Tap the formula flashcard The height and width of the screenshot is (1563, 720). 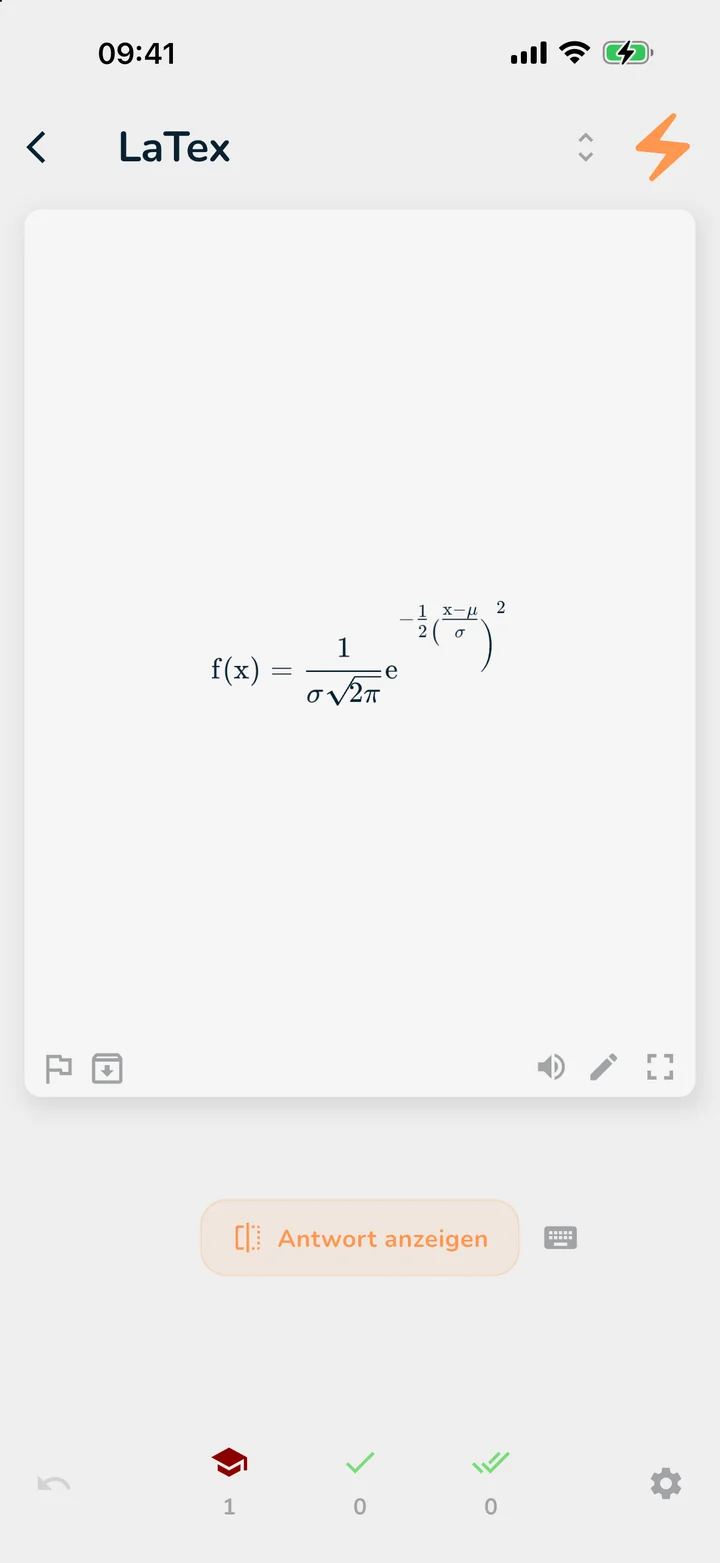[x=360, y=653]
